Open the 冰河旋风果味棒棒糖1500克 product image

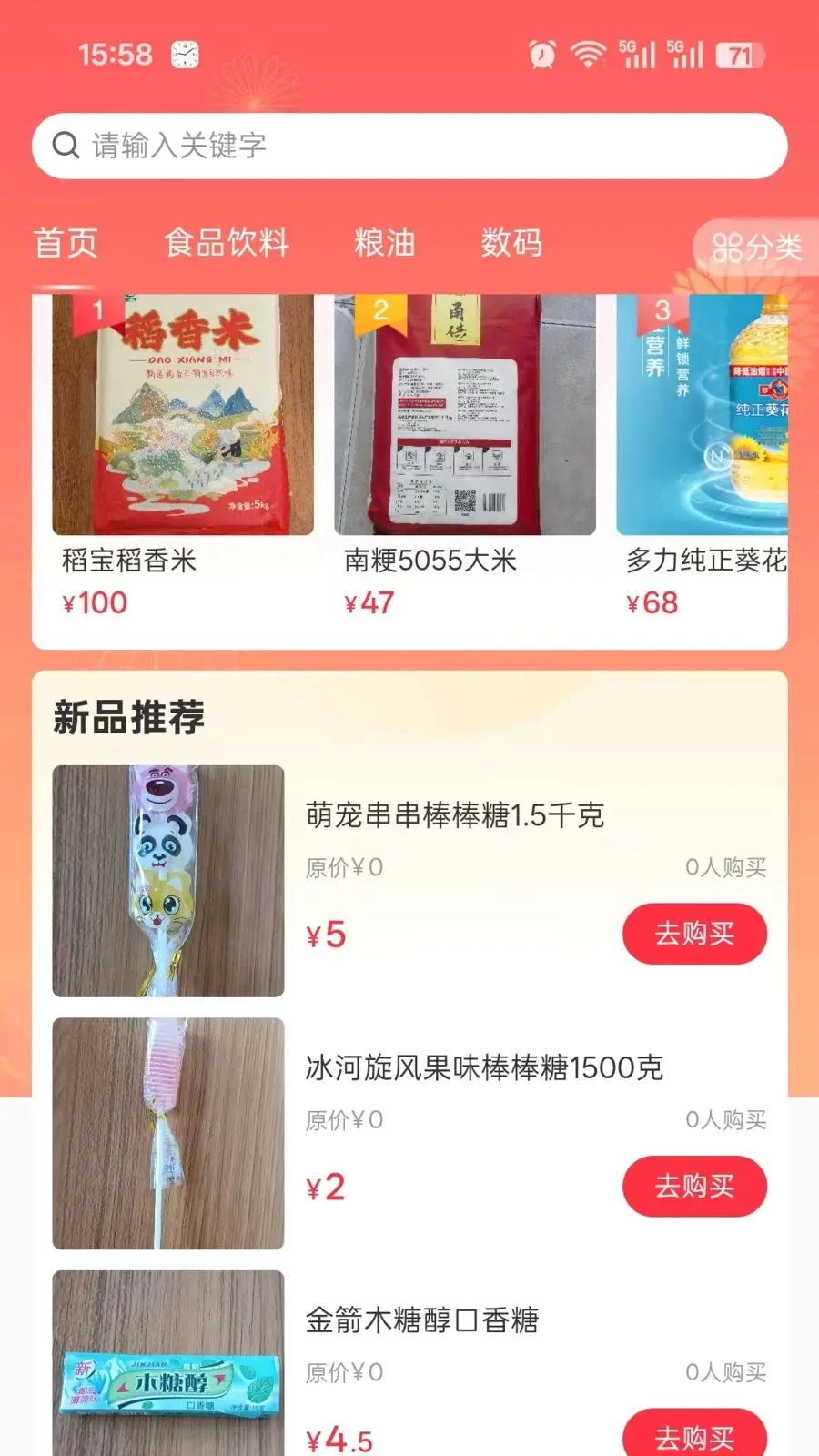point(168,1133)
